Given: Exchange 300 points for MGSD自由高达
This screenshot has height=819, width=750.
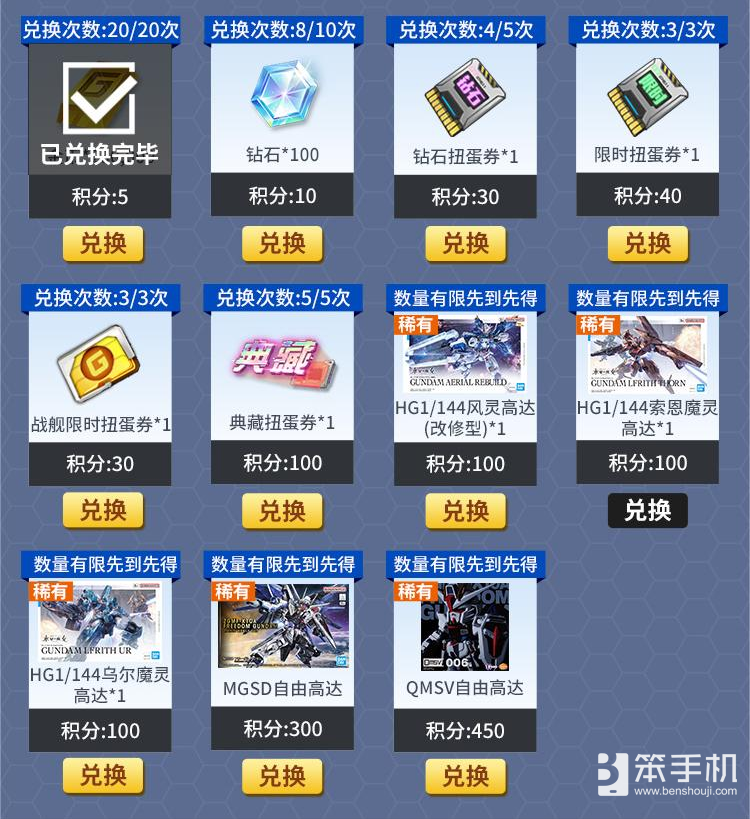Looking at the screenshot, I should coord(282,776).
